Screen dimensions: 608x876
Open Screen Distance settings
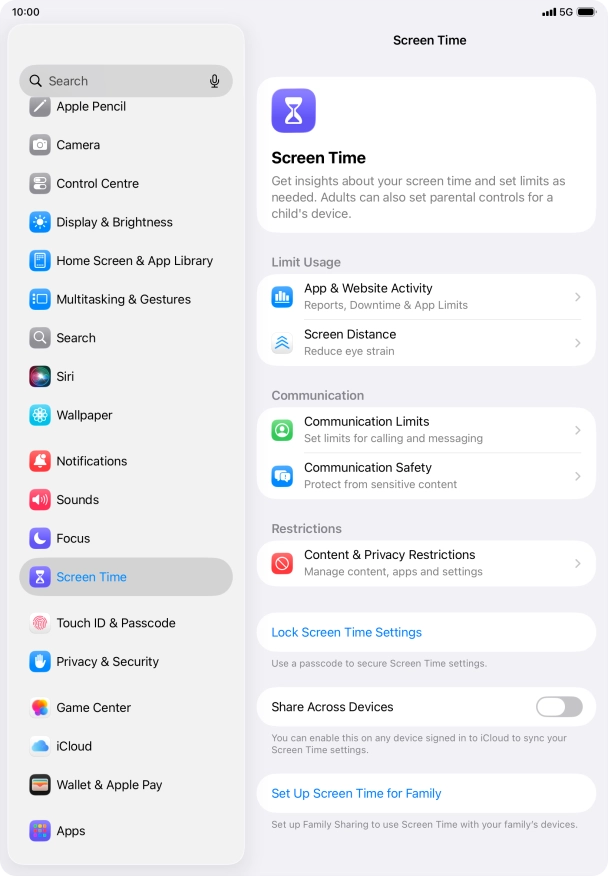[426, 342]
